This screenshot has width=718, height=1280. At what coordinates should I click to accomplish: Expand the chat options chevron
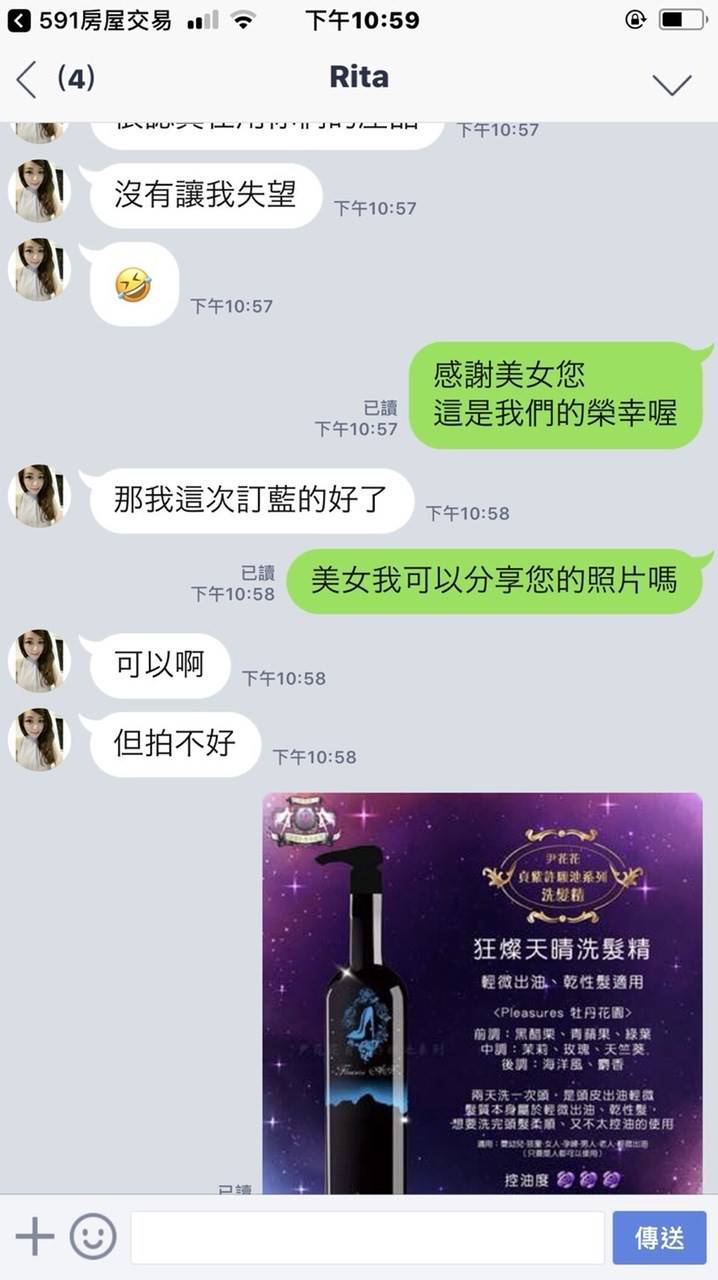coord(672,84)
